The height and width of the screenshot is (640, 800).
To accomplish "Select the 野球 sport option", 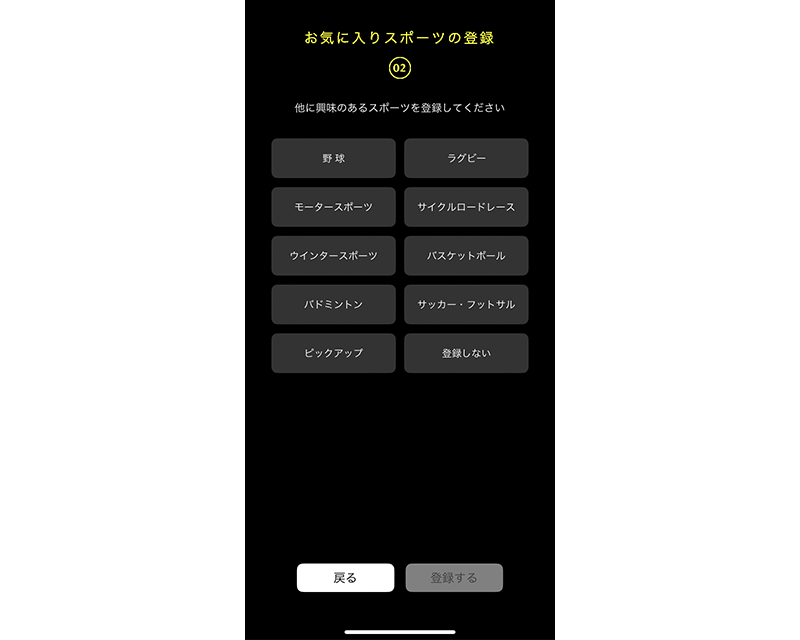I will coord(333,158).
